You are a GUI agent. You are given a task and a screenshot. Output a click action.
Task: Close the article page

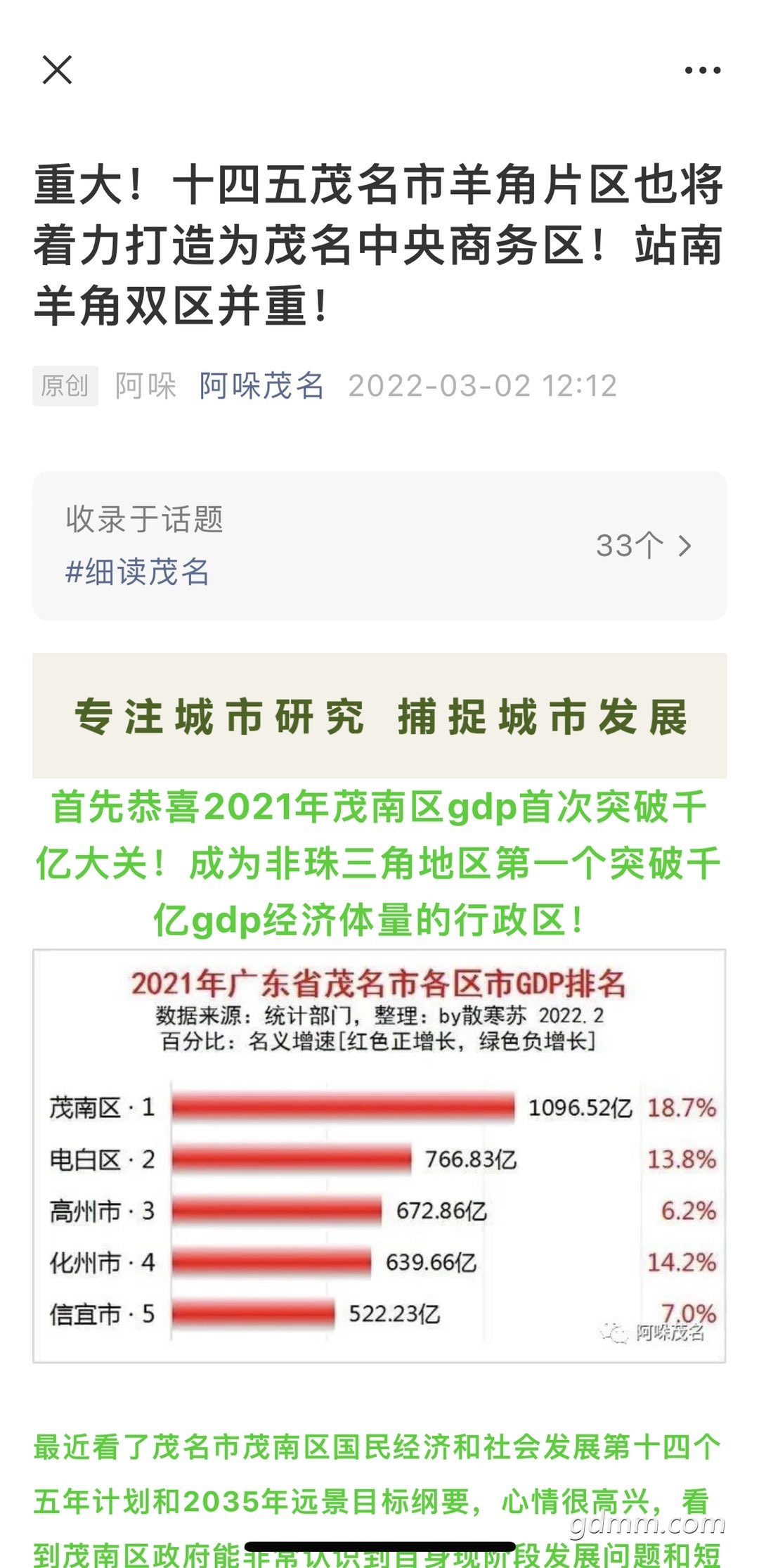pyautogui.click(x=57, y=70)
